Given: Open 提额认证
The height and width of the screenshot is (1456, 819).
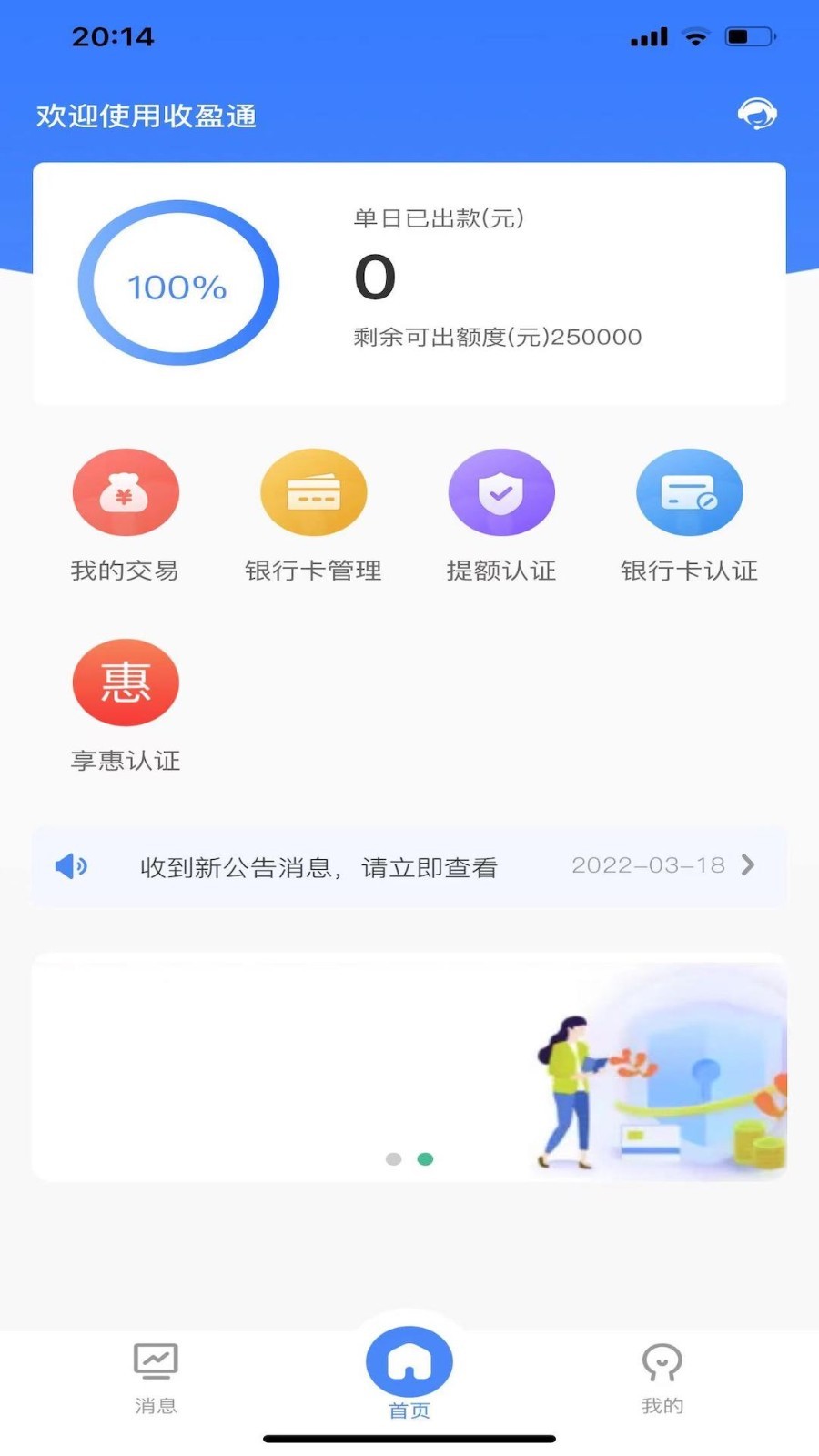Looking at the screenshot, I should pos(501,516).
